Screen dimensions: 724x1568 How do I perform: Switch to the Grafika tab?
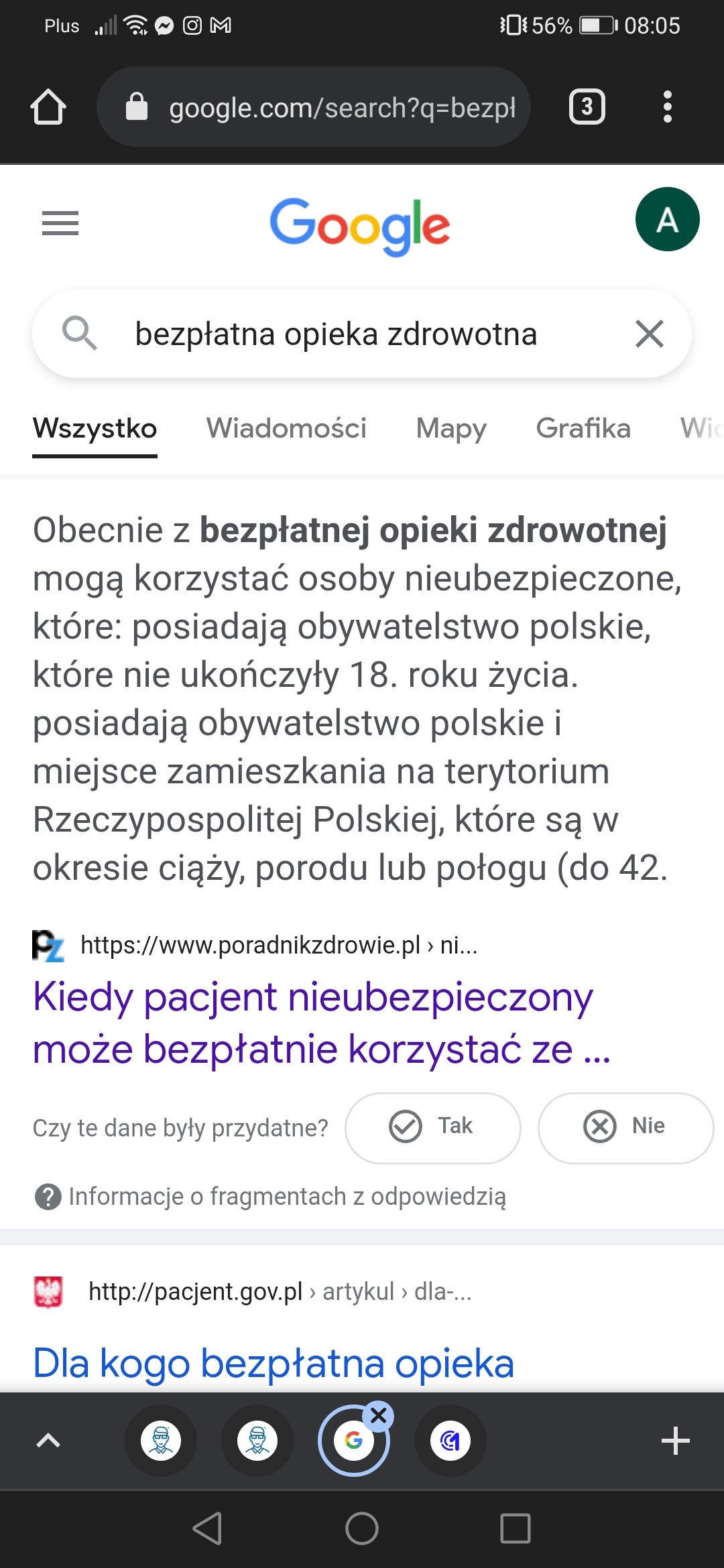tap(583, 429)
